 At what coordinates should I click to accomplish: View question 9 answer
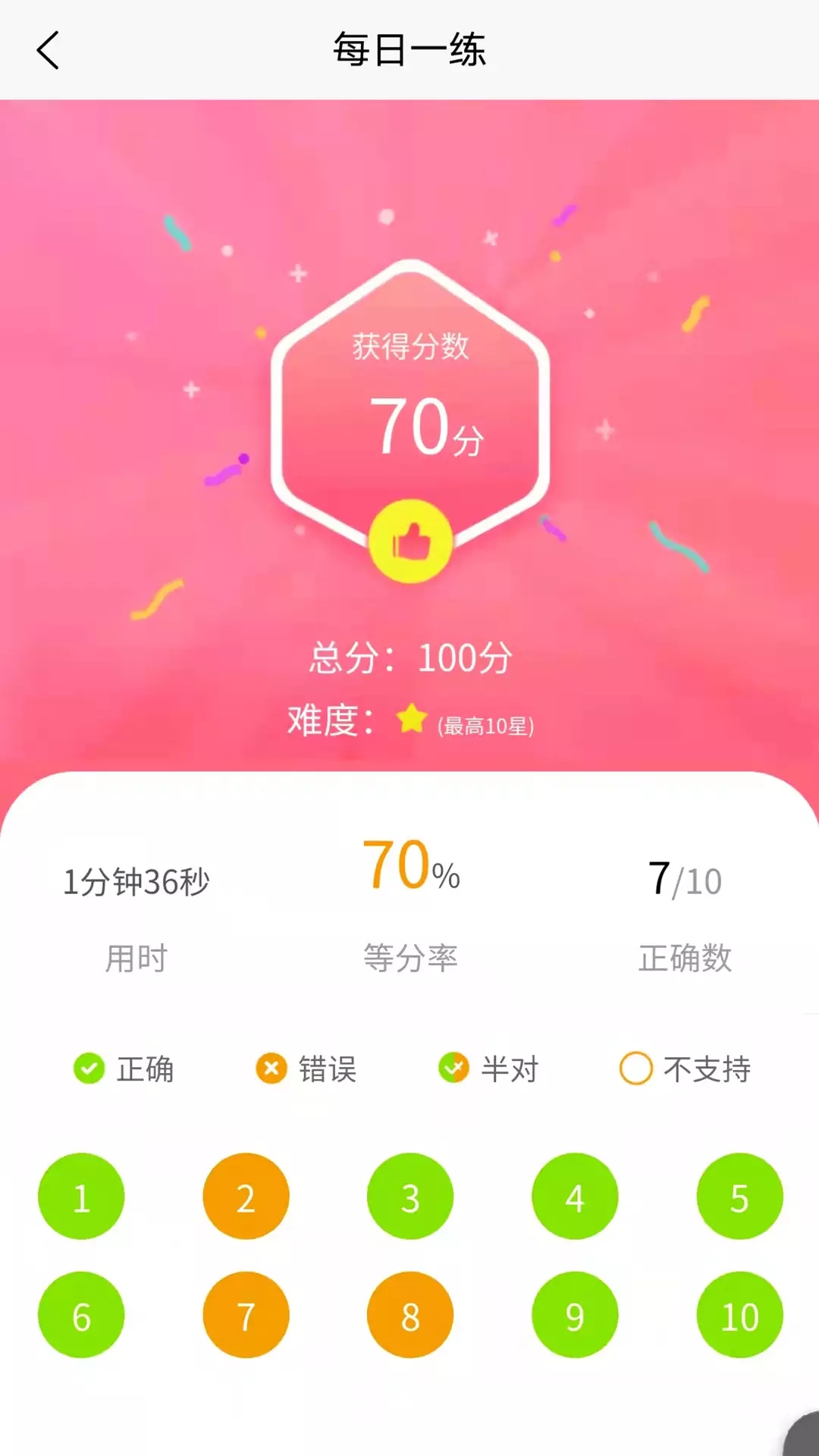(575, 1315)
